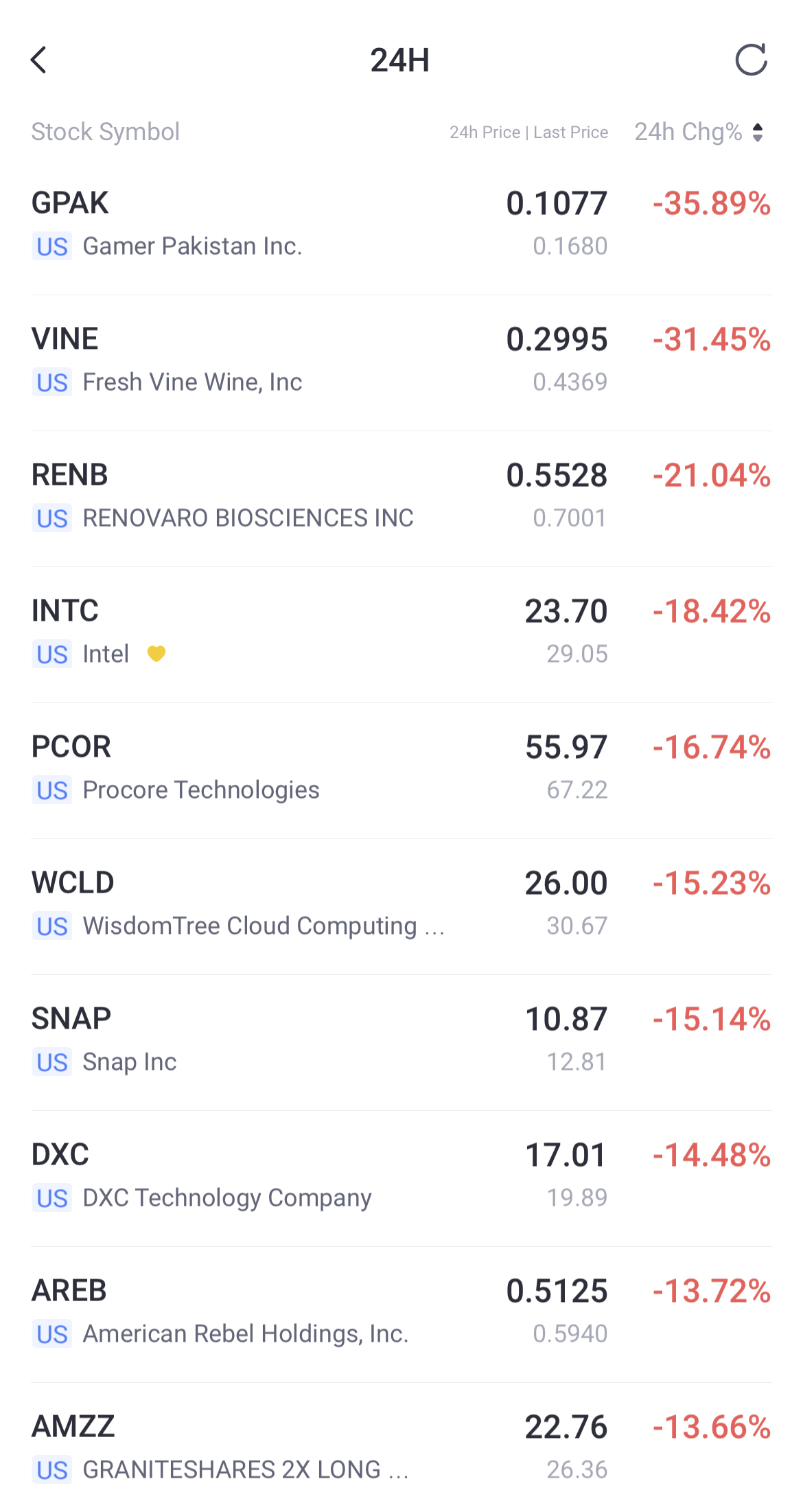Refresh the 24H stock list
This screenshot has width=803, height=1512.
(x=751, y=60)
